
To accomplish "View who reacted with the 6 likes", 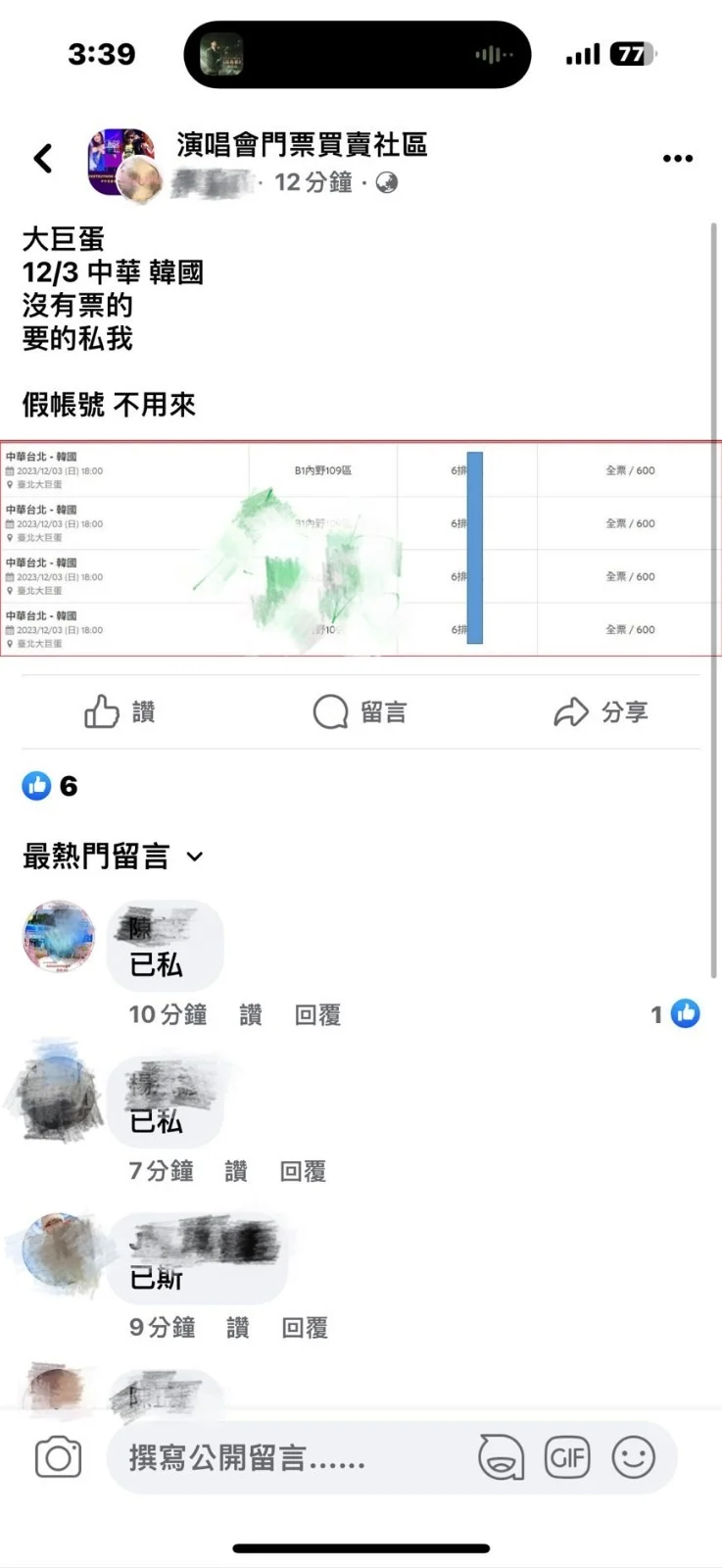I will (50, 786).
